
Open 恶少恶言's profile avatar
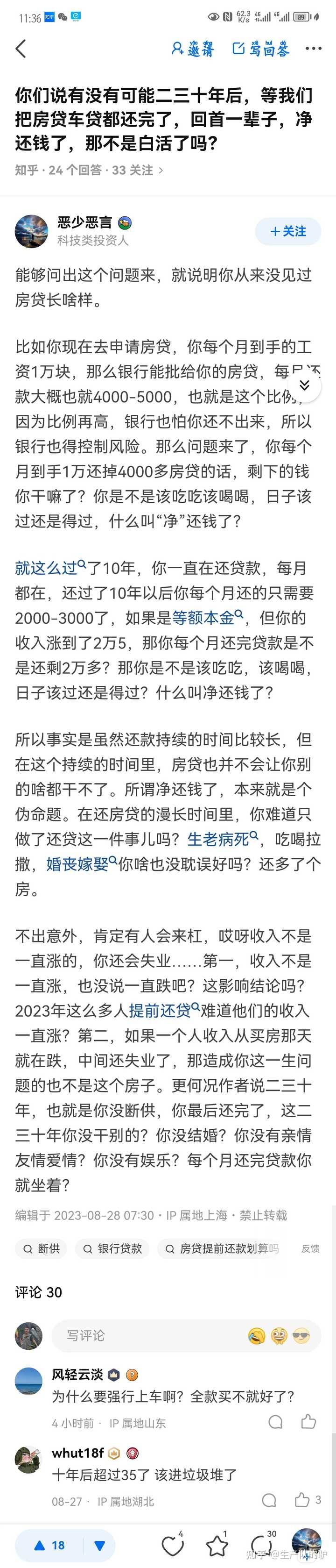[x=31, y=231]
